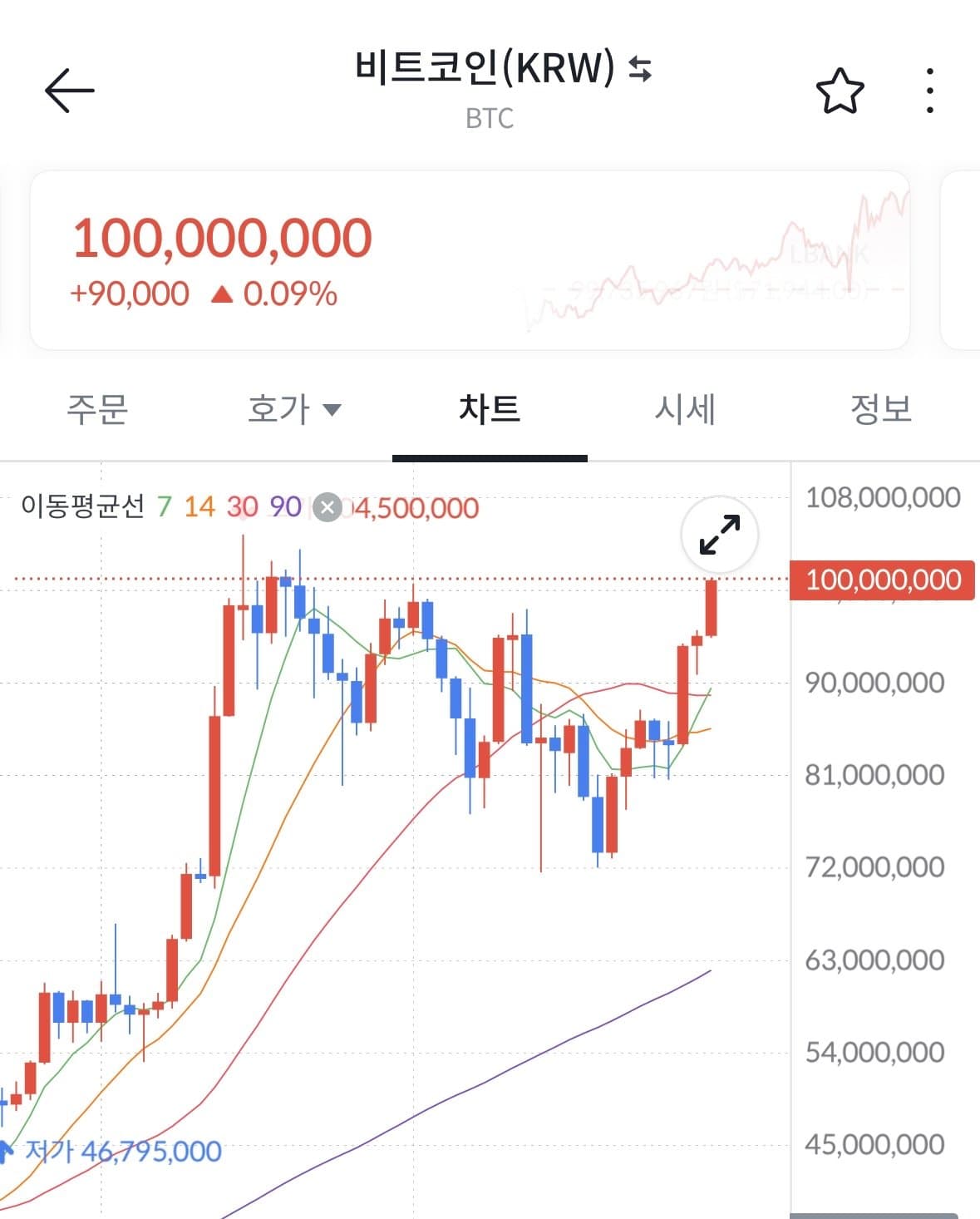Open 이동평균선 indicator settings
The width and height of the screenshot is (980, 1219).
tap(83, 506)
